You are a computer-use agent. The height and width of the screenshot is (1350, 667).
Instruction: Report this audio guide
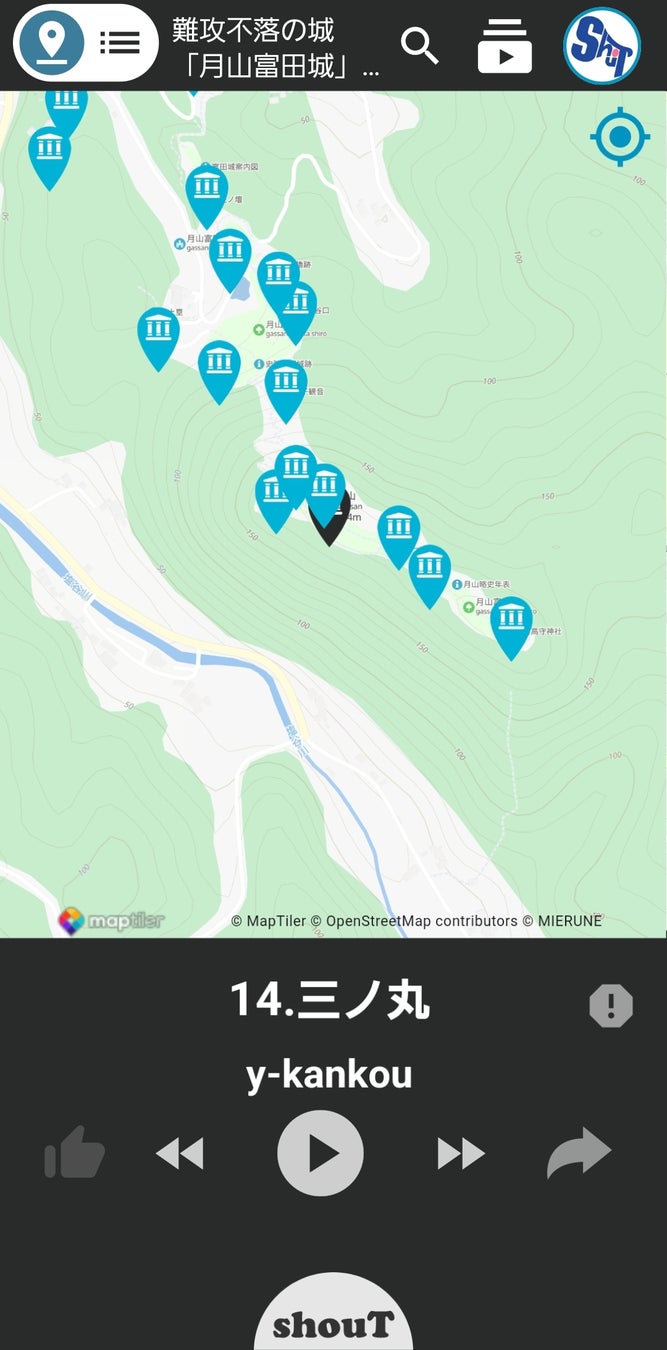[611, 1005]
